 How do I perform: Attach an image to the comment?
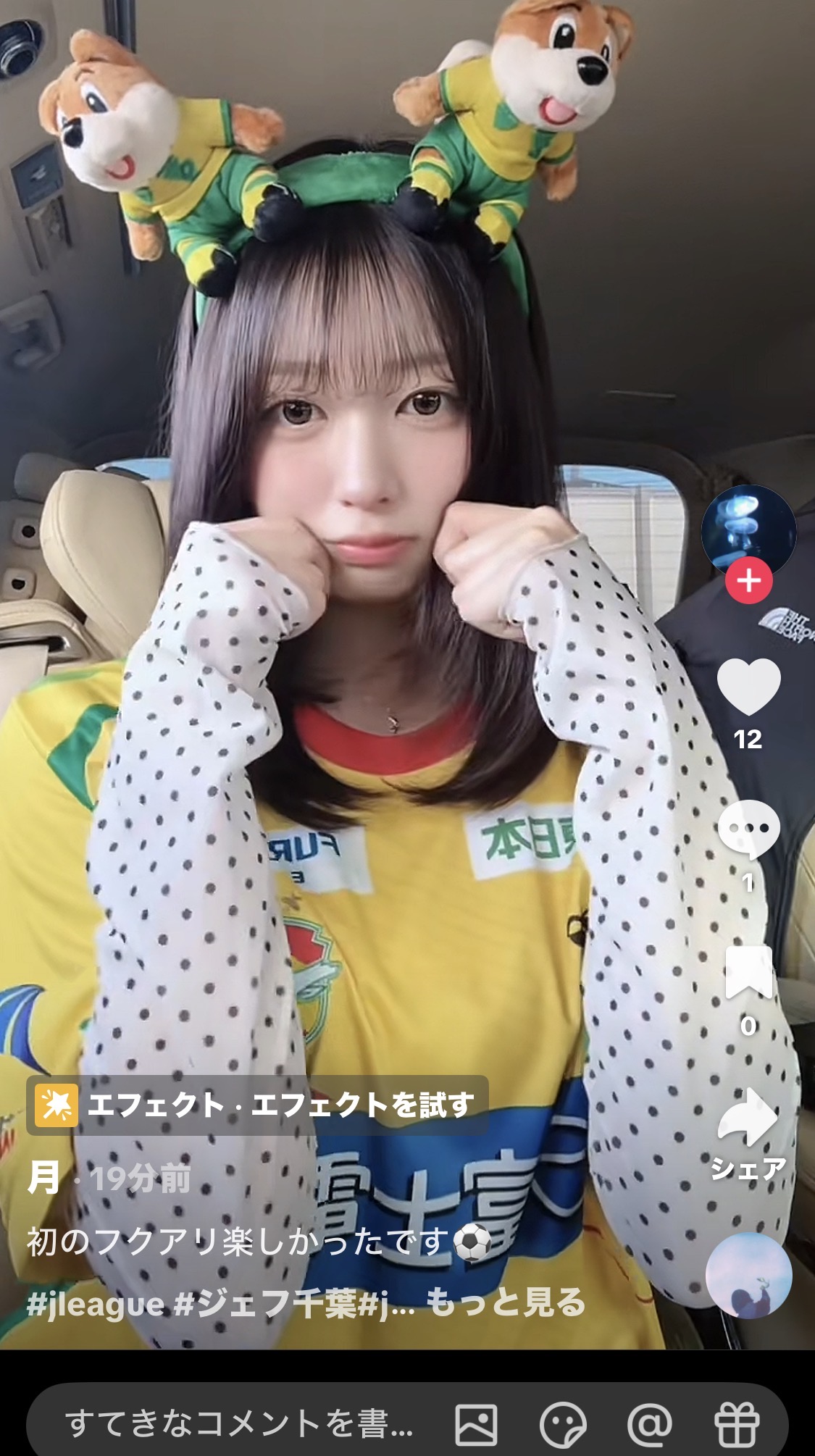[476, 1424]
